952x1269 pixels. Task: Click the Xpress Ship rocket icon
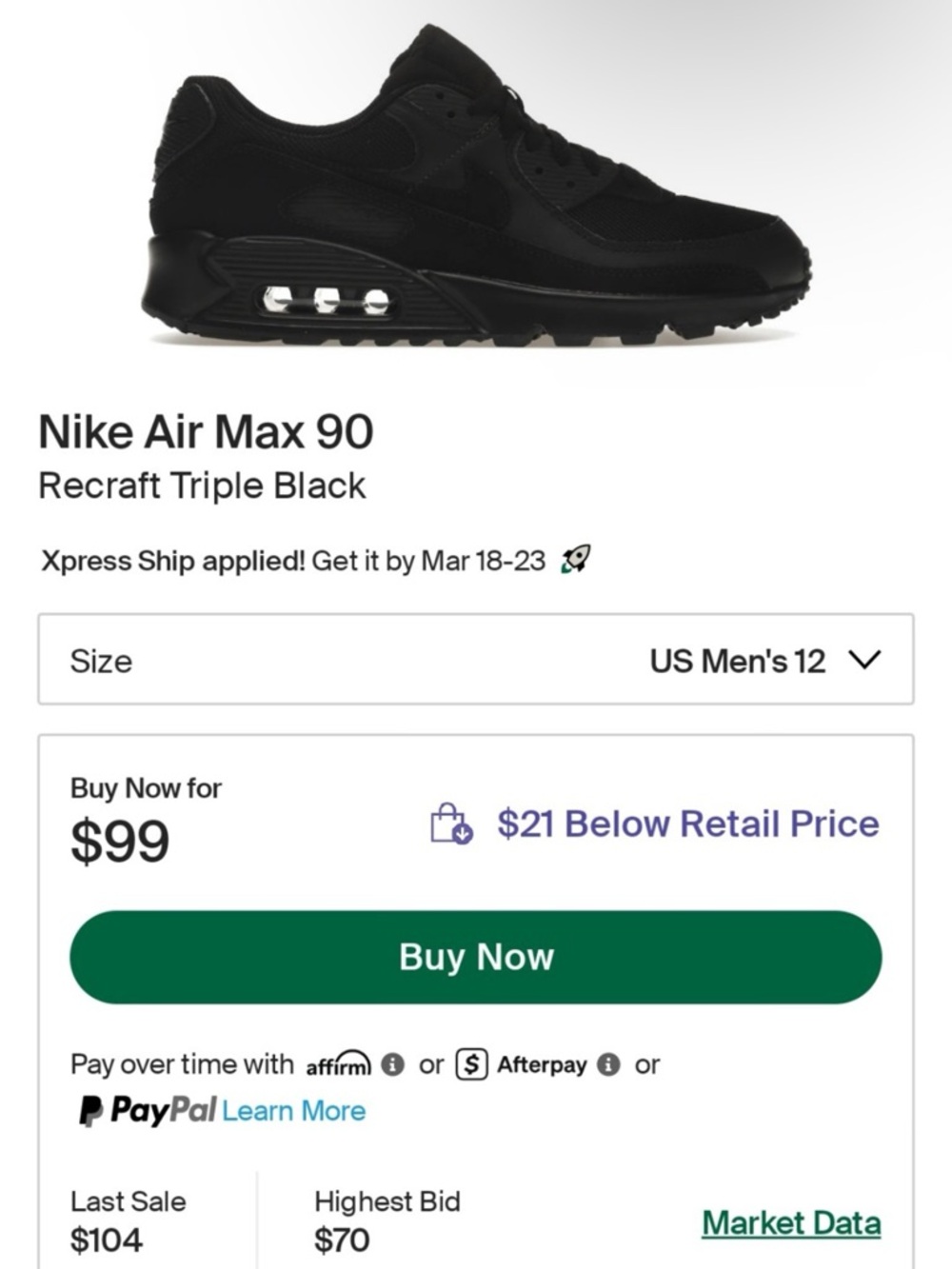click(x=571, y=562)
